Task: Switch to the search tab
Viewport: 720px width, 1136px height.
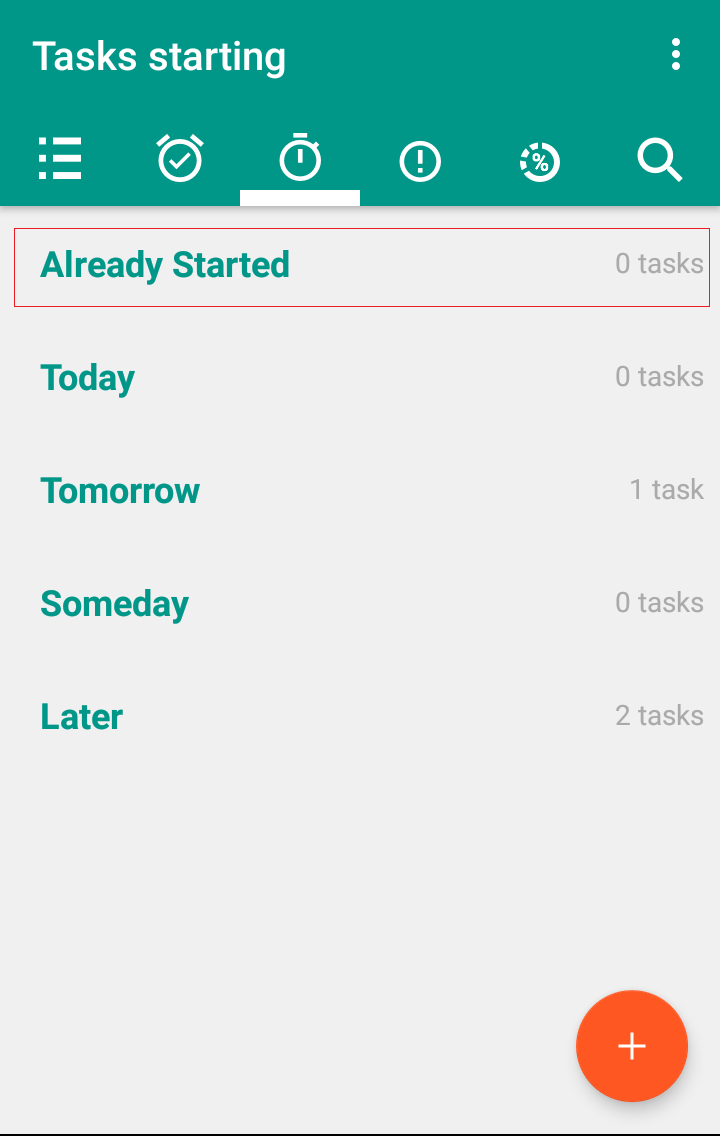Action: click(660, 160)
